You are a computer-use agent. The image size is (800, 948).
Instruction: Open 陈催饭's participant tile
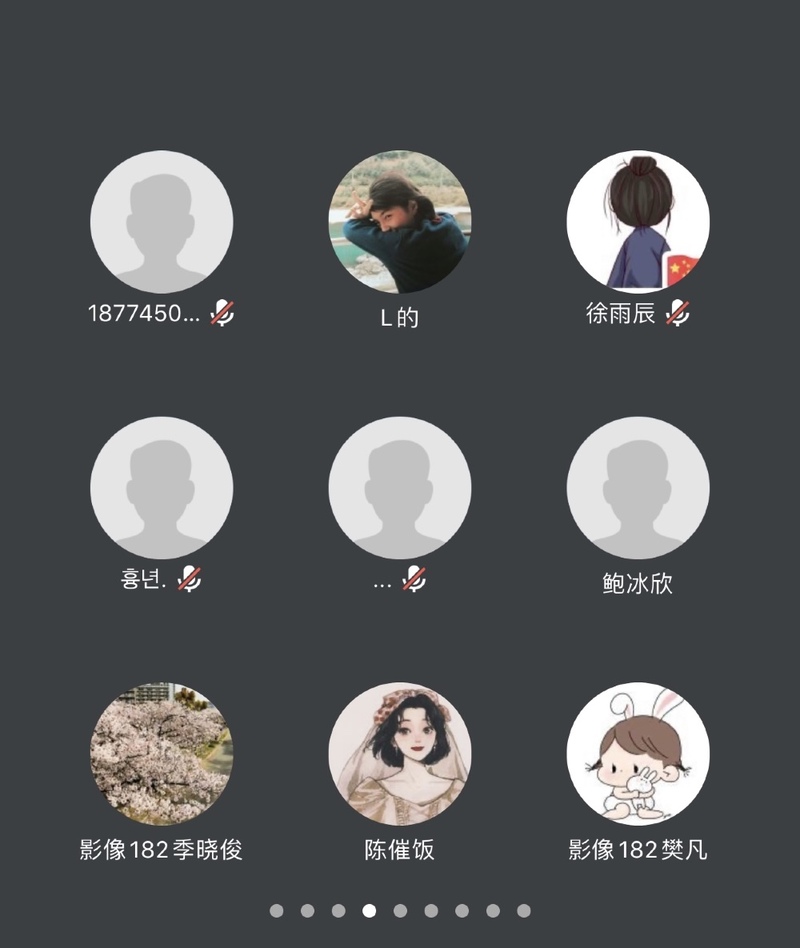(399, 754)
